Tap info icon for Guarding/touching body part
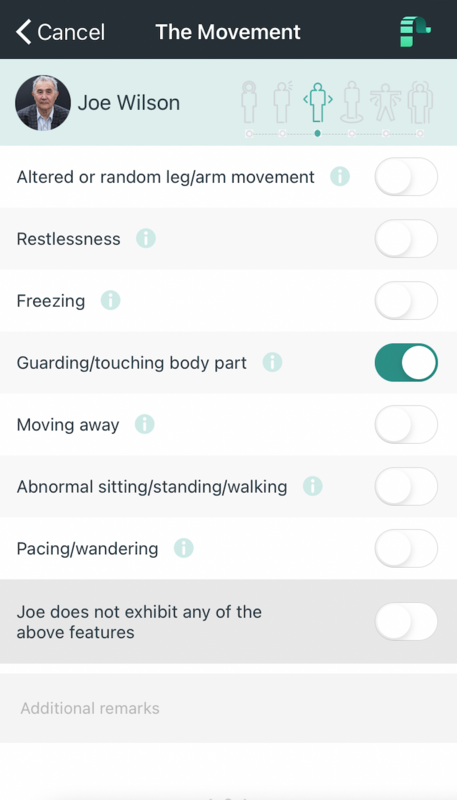The width and height of the screenshot is (457, 800). coord(272,362)
